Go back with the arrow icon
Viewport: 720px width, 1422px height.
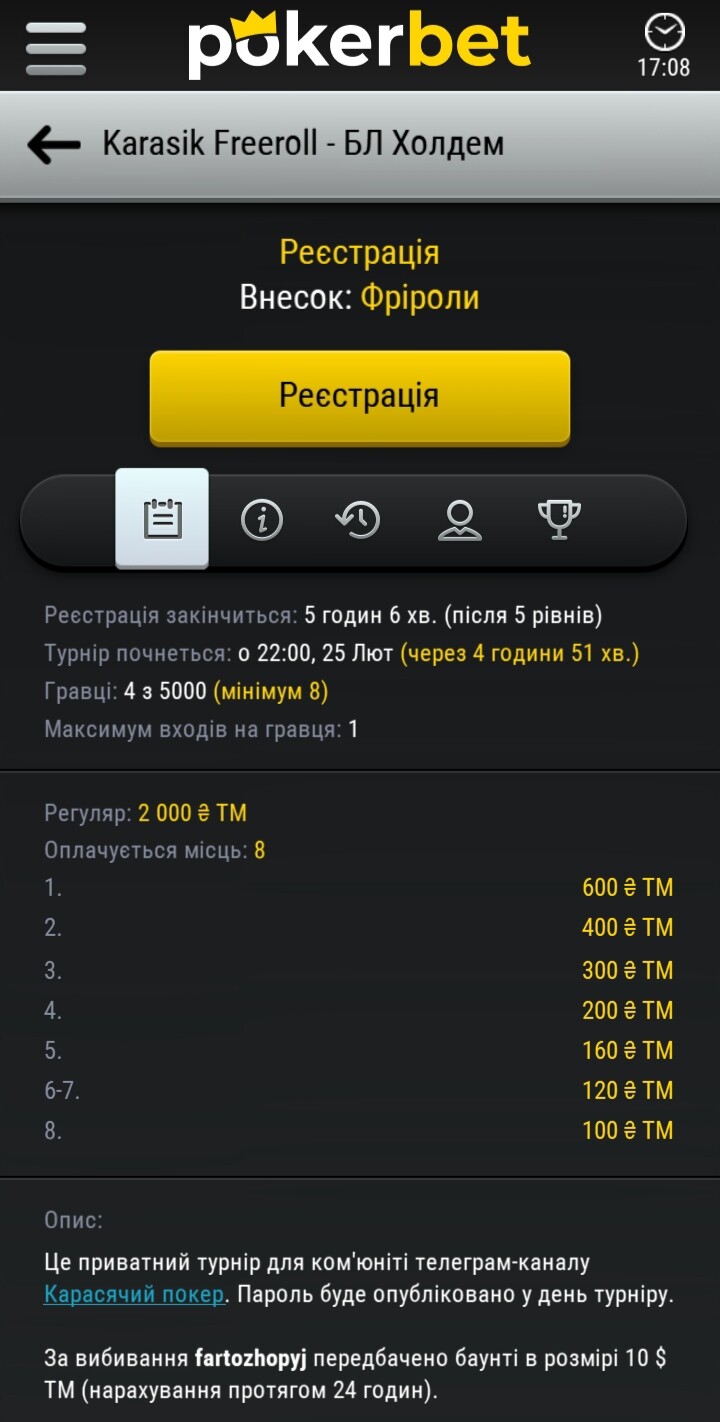click(54, 145)
